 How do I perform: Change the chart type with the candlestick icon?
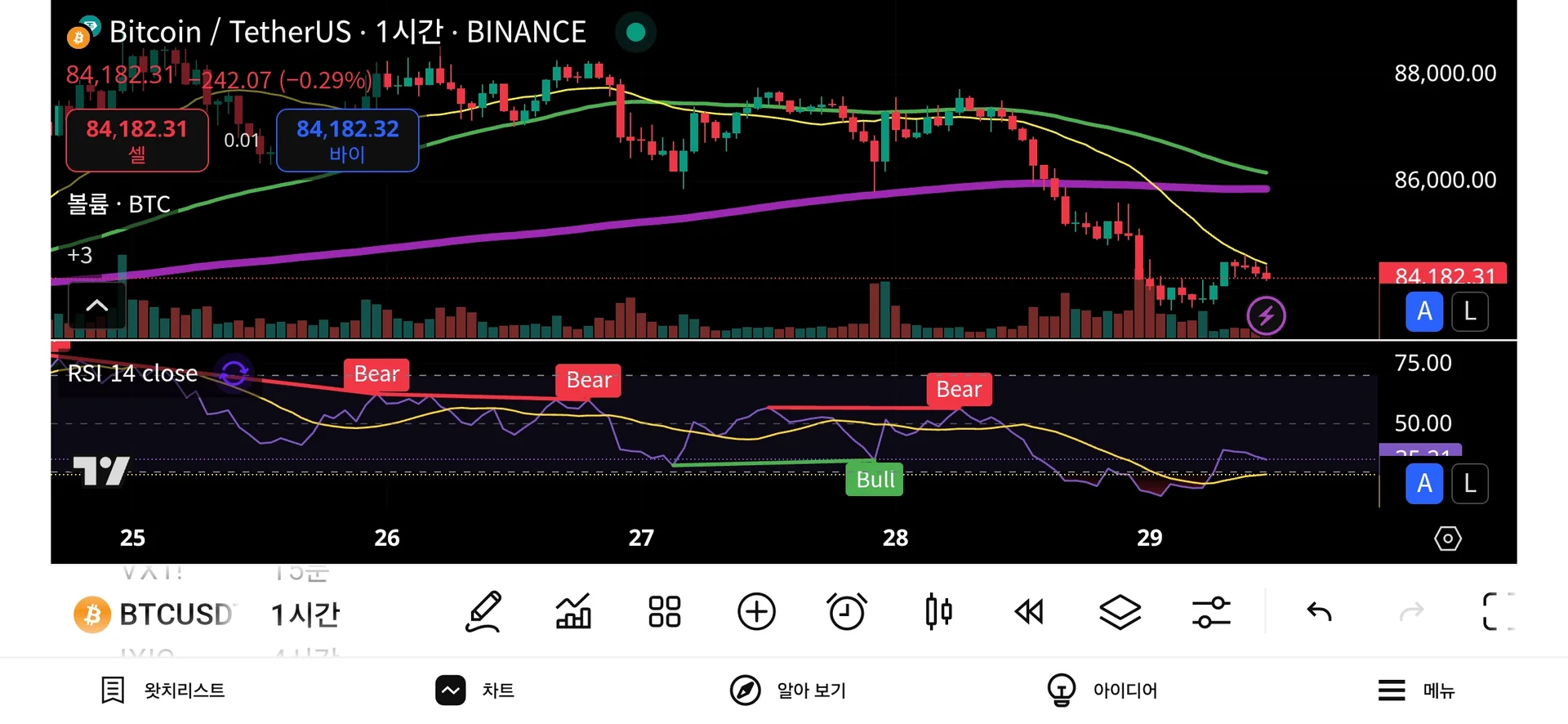[x=938, y=611]
